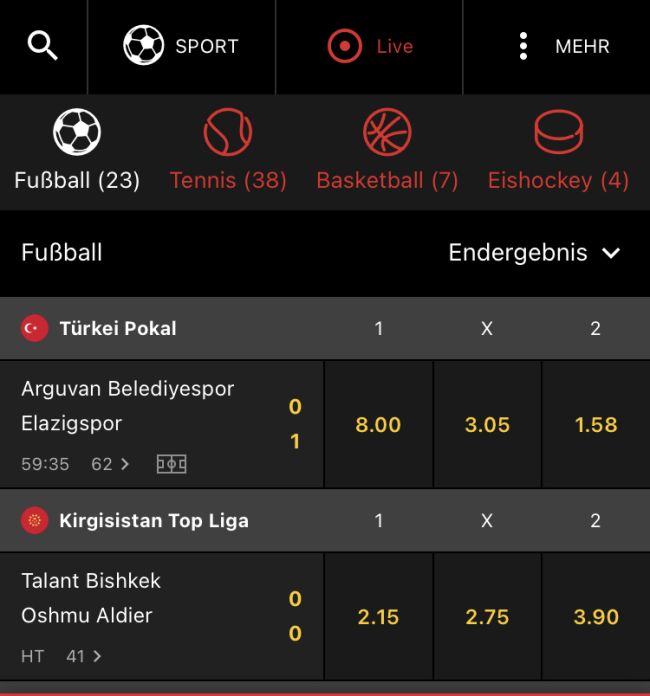Pick the draw odds 3.05

click(487, 425)
